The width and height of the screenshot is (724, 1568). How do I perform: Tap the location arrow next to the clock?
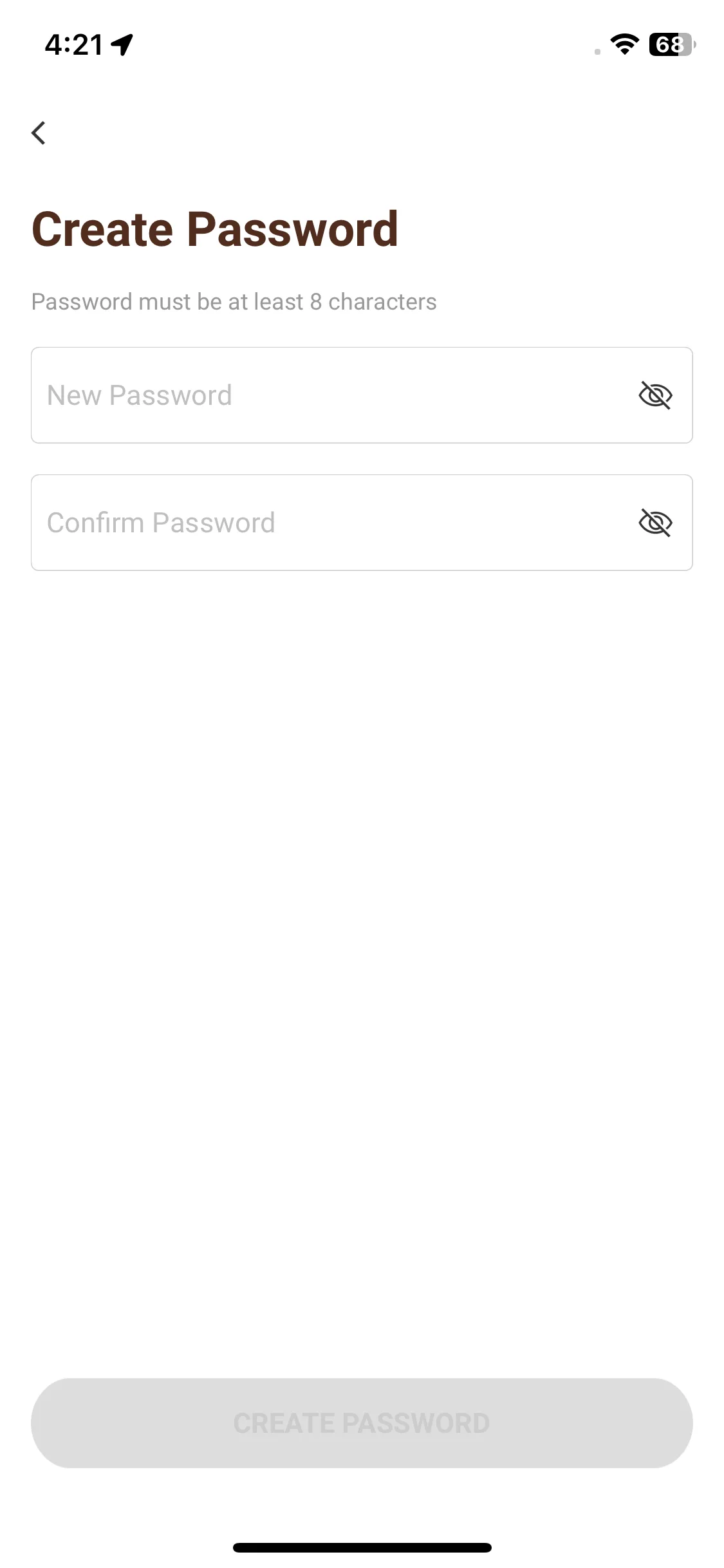pos(120,44)
